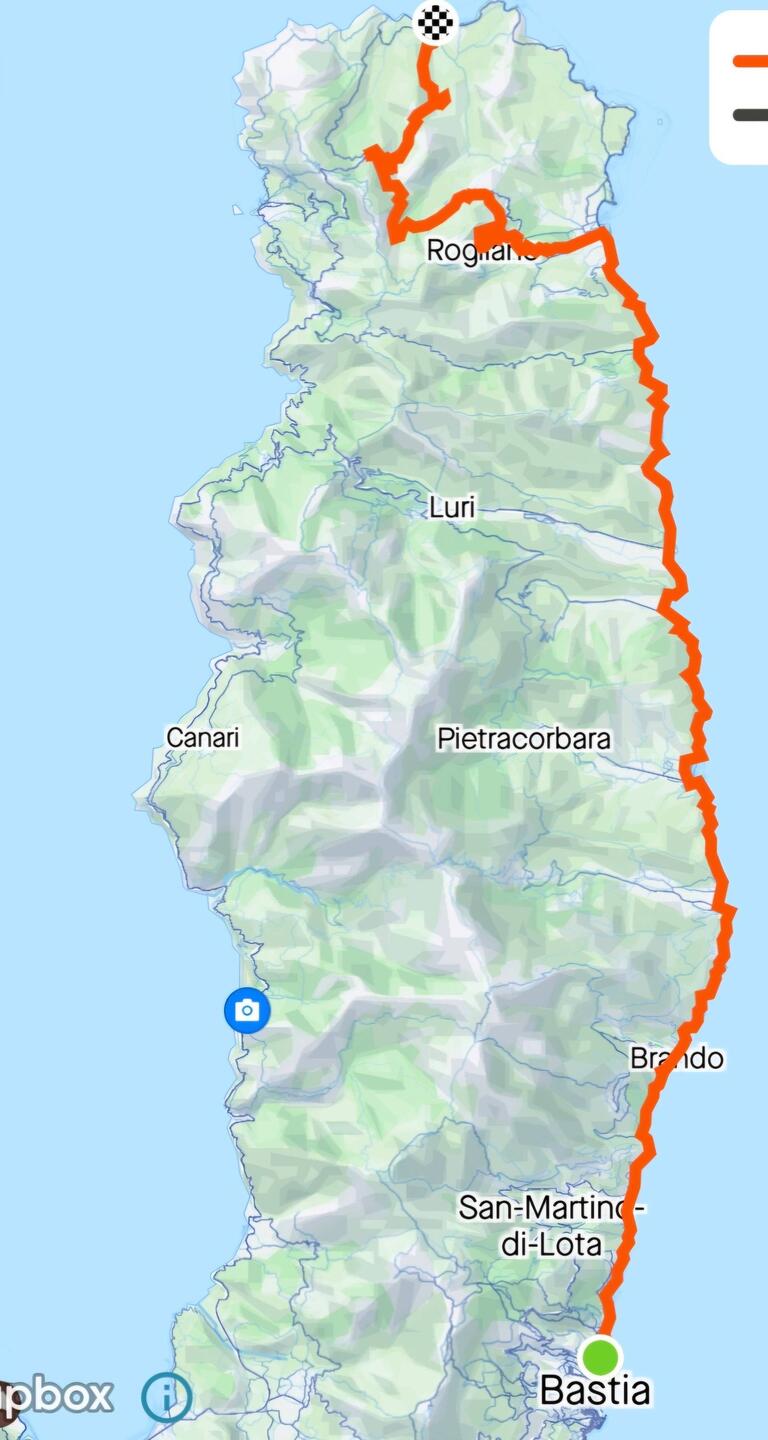Open the photo marker on the map
The height and width of the screenshot is (1440, 768).
point(246,1011)
